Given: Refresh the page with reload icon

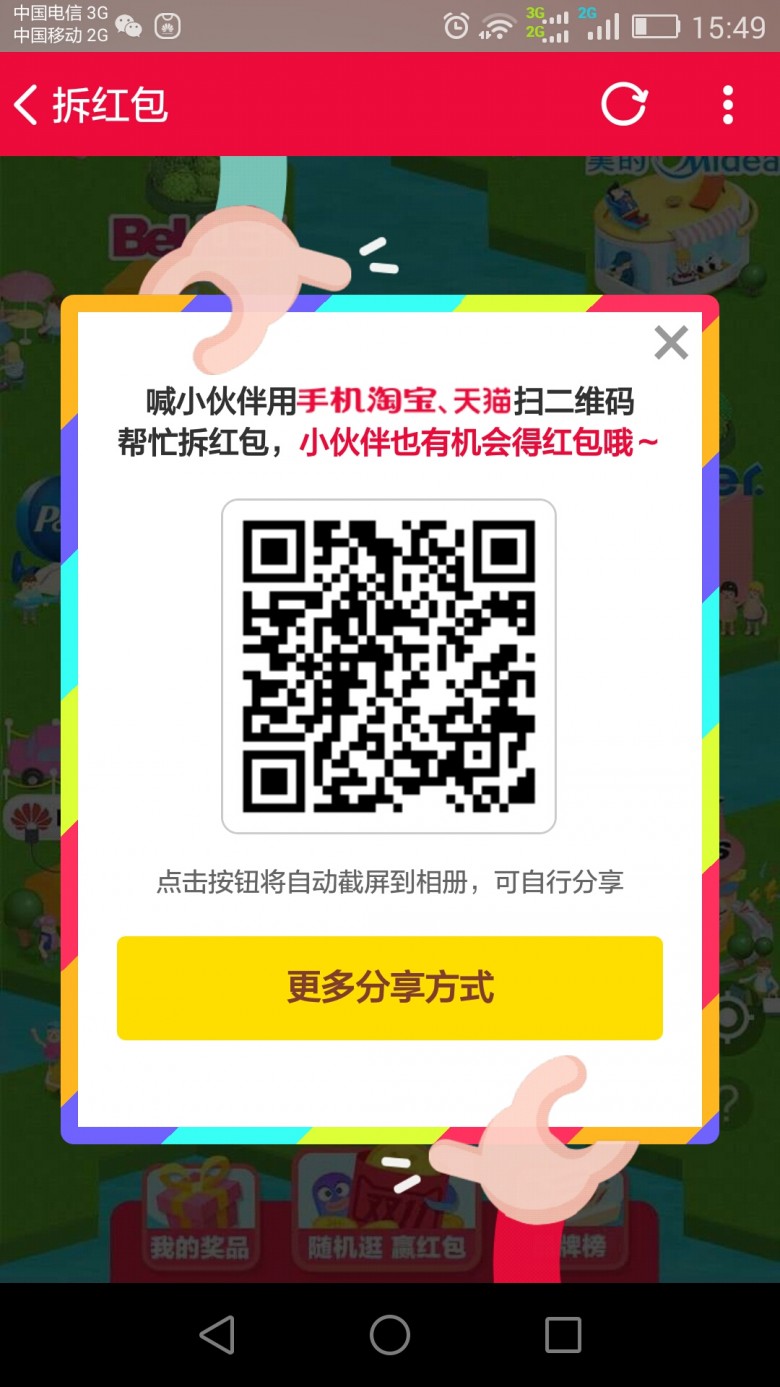Looking at the screenshot, I should [624, 104].
